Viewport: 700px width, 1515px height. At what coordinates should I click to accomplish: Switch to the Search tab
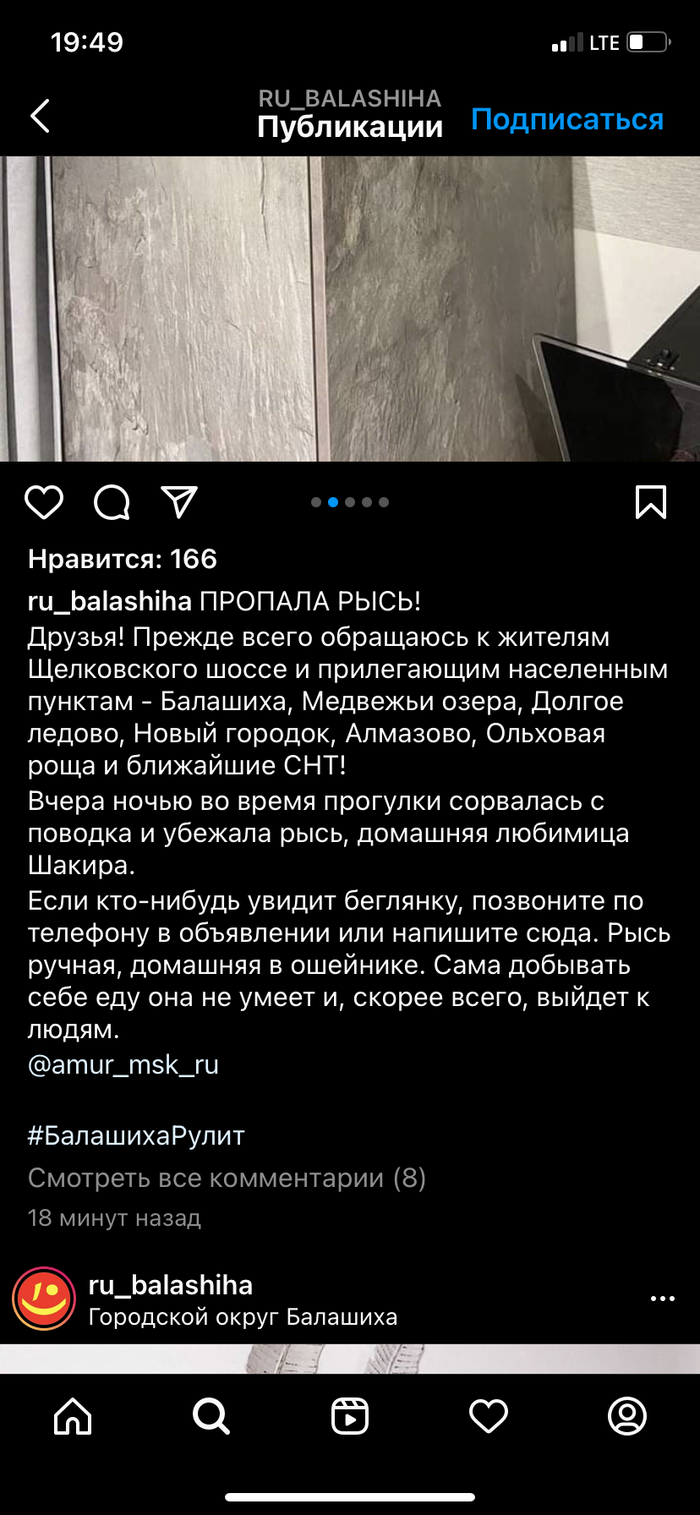click(211, 1416)
